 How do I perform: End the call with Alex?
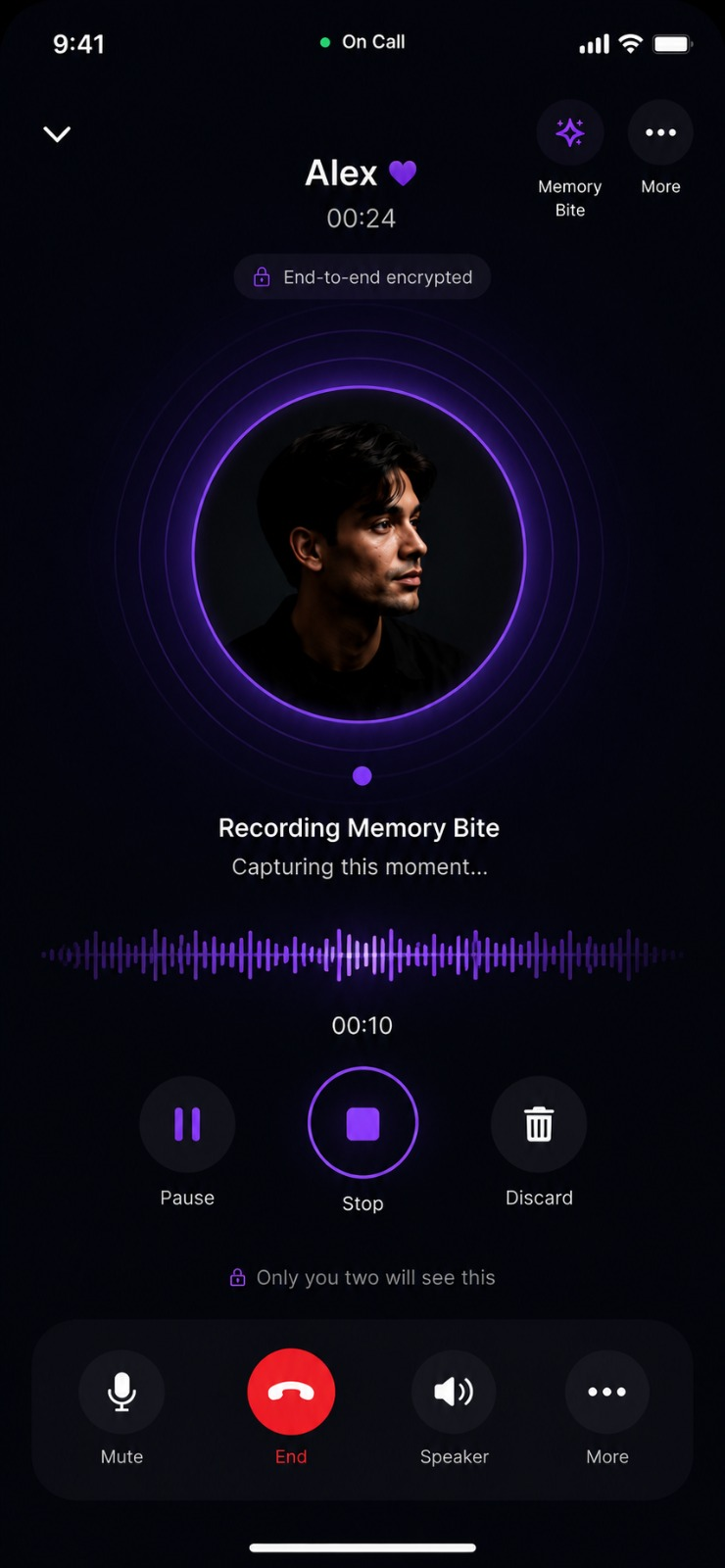[x=291, y=1392]
